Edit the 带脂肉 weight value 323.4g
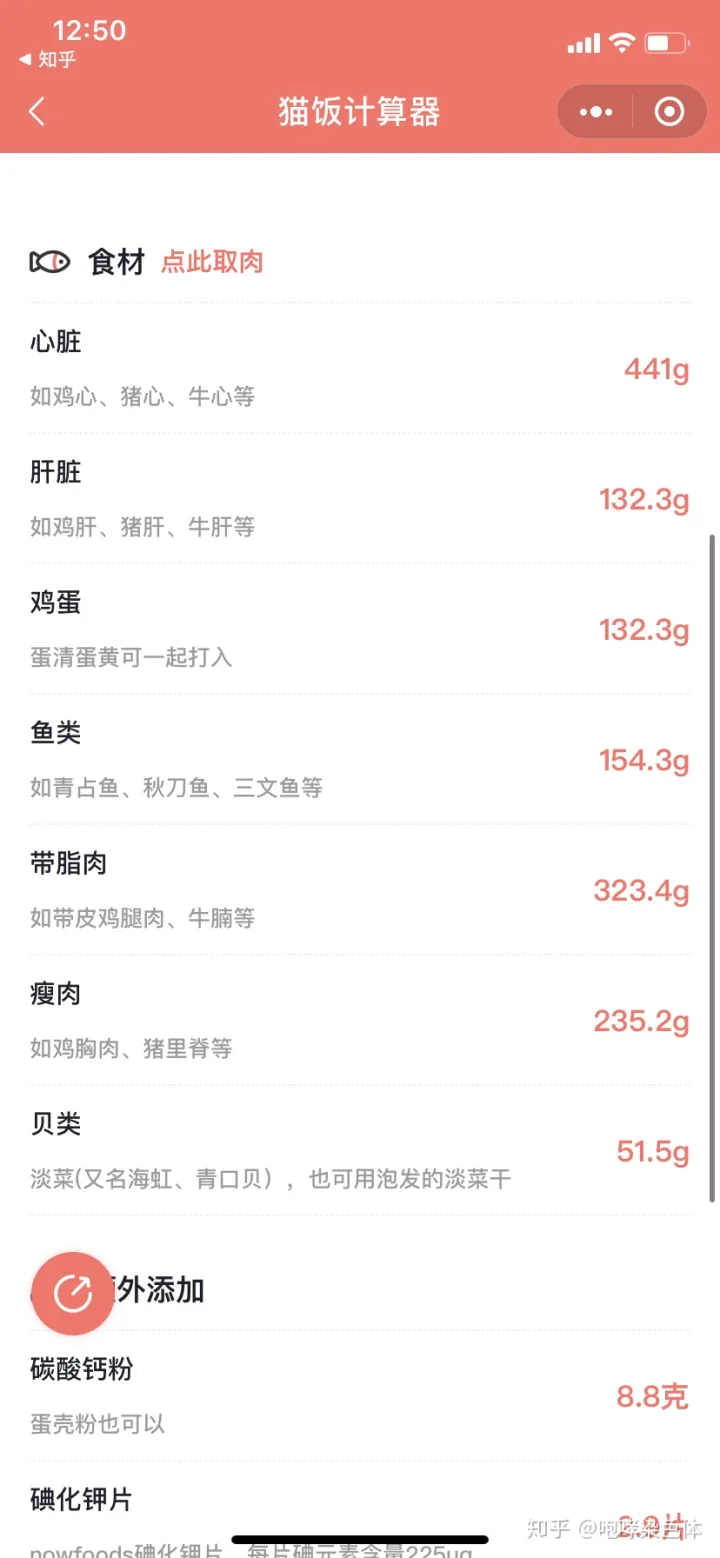720x1558 pixels. 641,891
